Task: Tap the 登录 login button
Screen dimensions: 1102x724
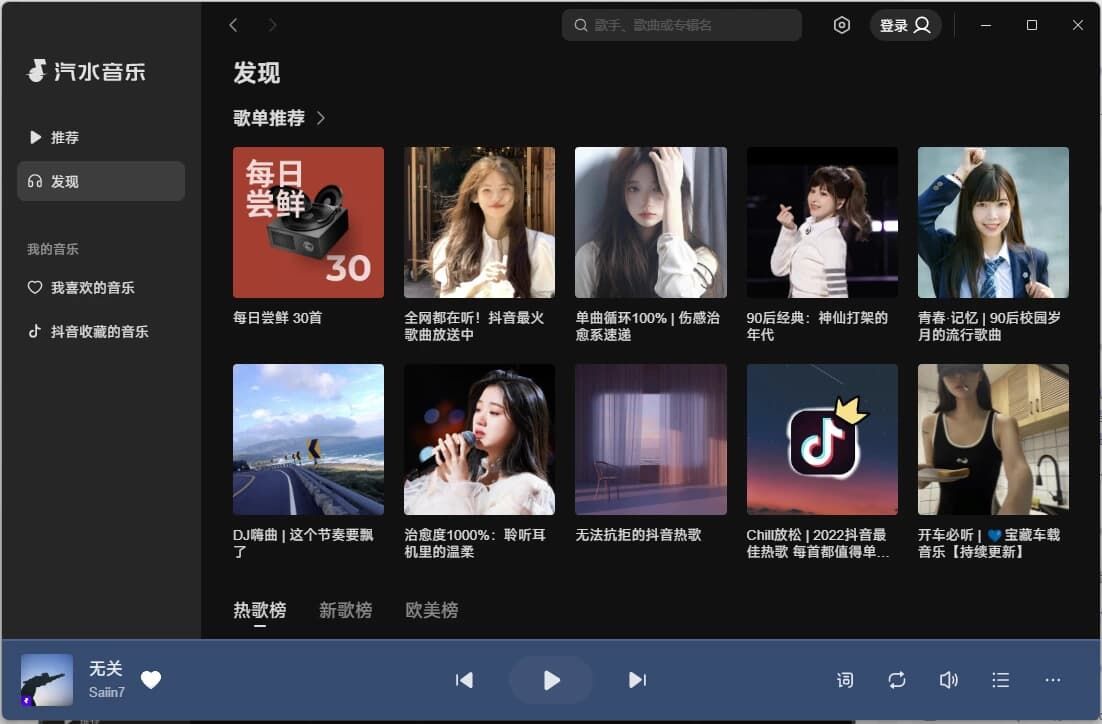Action: pos(906,26)
